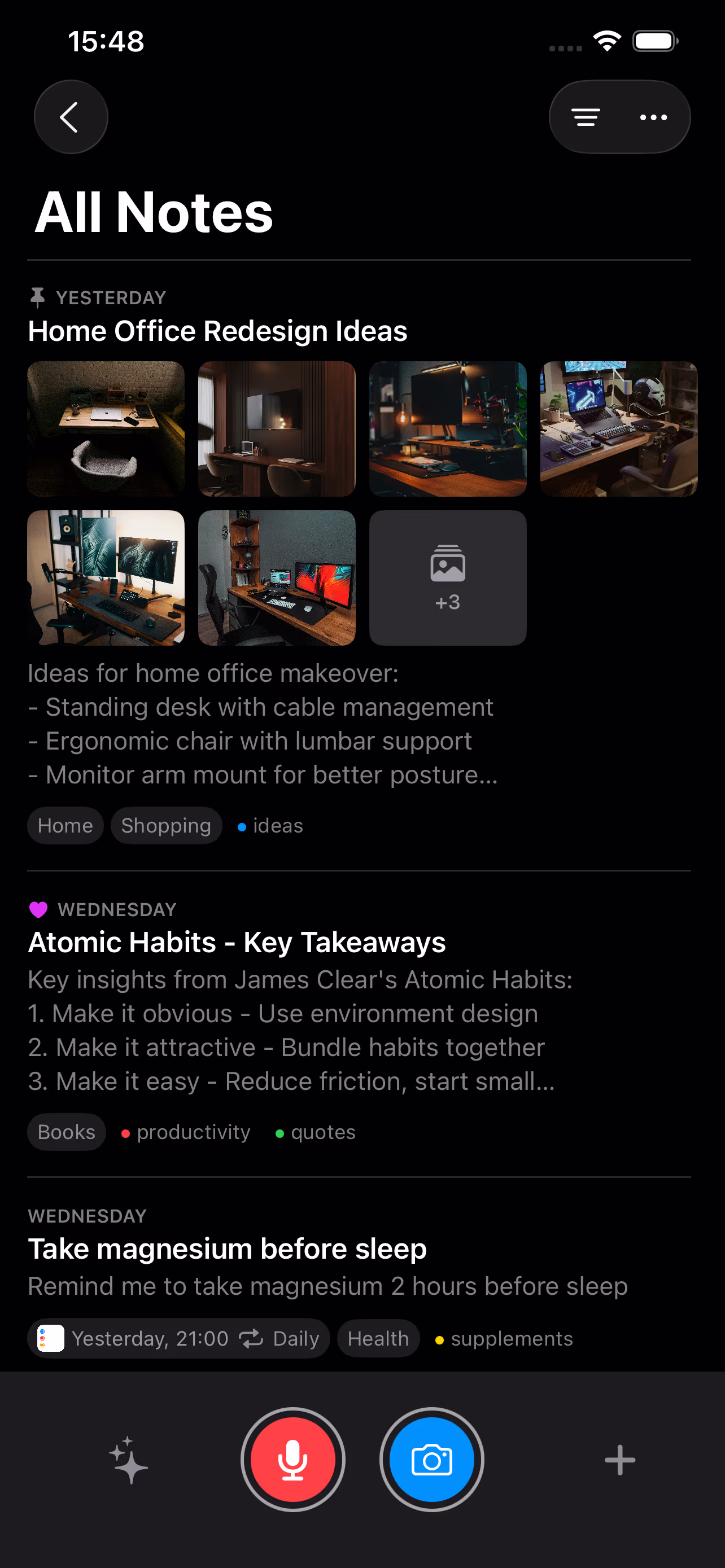Viewport: 725px width, 1568px height.
Task: Open the Home Office Redesign Ideas note
Action: coord(217,331)
